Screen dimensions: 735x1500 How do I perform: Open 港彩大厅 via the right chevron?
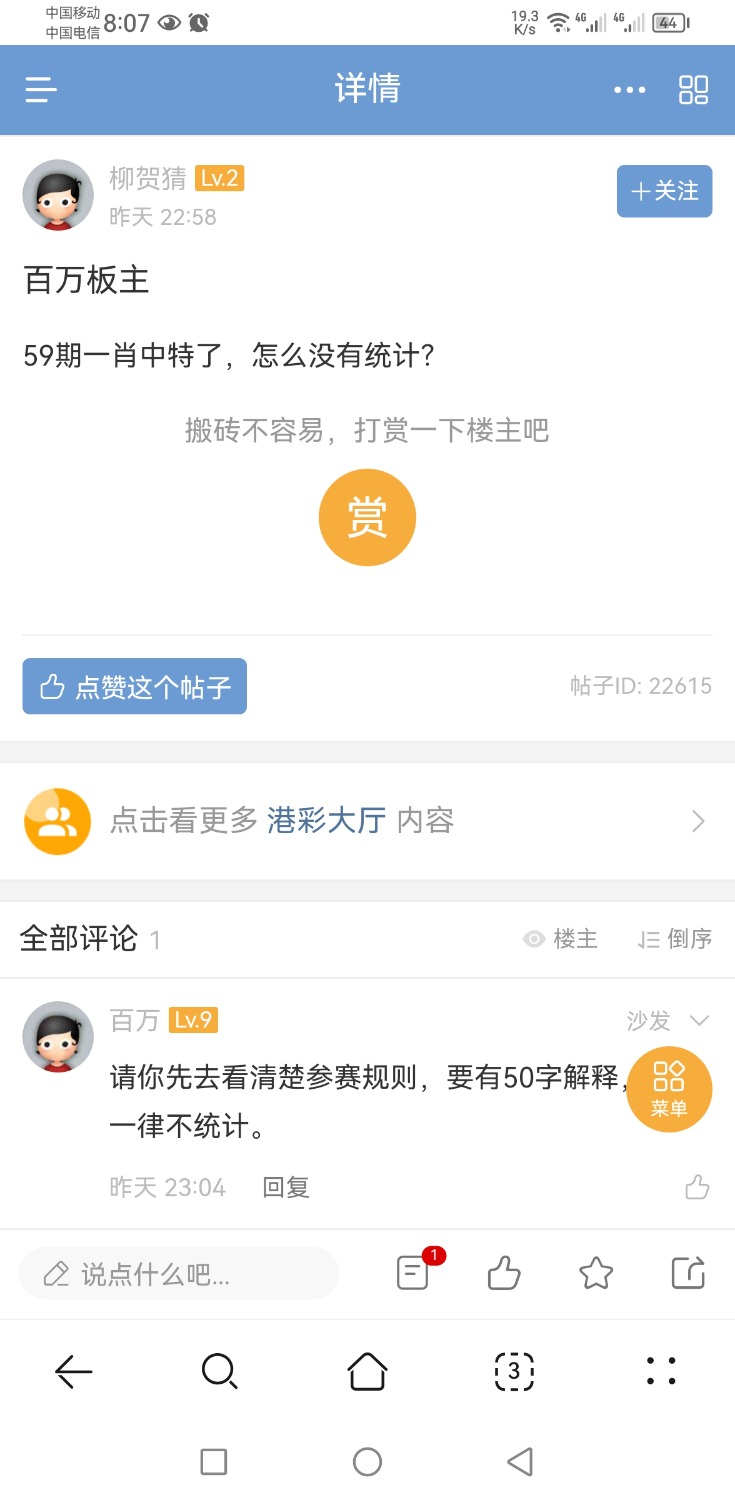[698, 820]
